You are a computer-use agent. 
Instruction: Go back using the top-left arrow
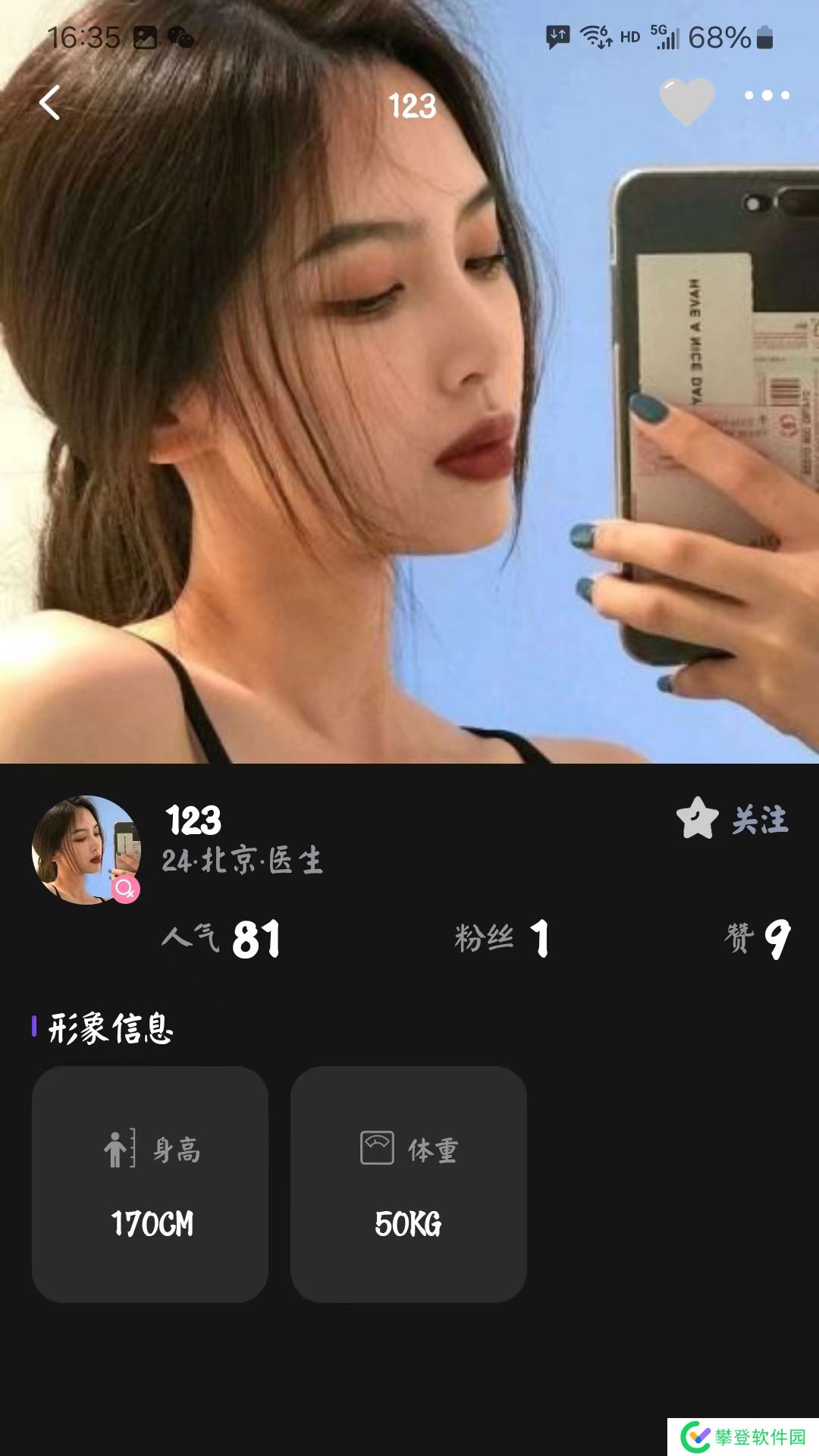[50, 102]
